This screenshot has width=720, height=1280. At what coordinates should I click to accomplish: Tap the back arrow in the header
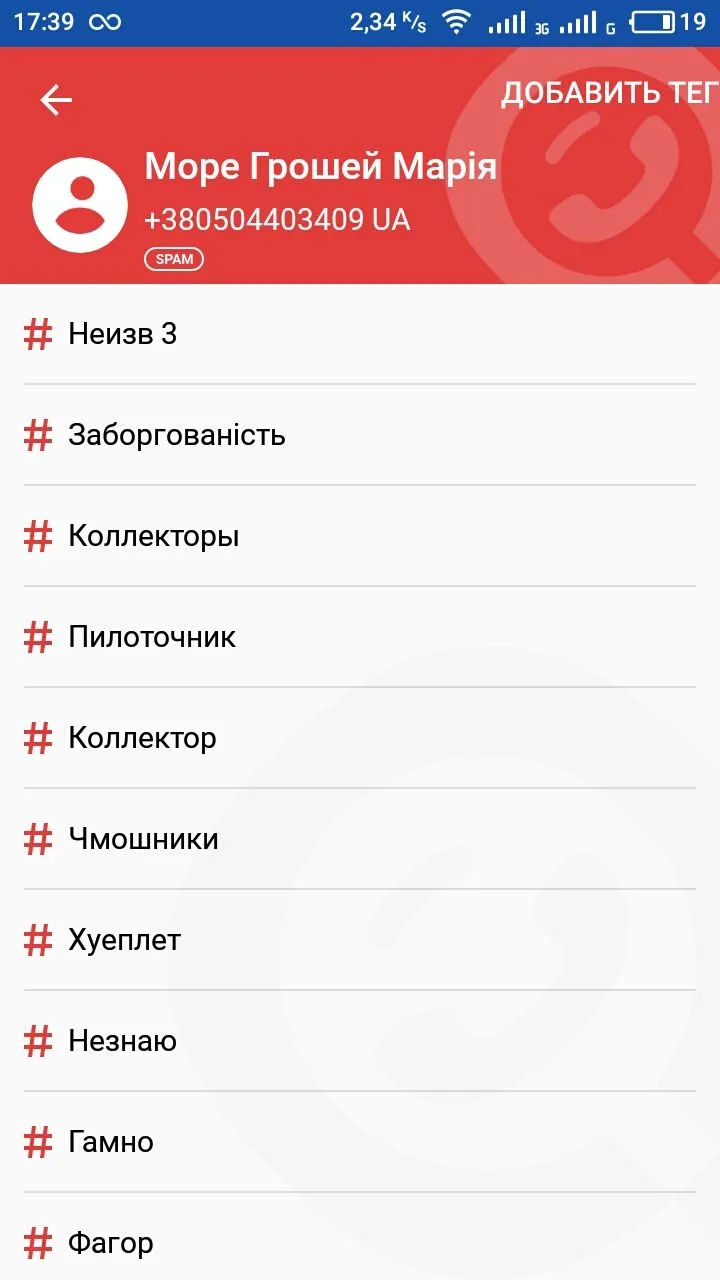tap(55, 99)
